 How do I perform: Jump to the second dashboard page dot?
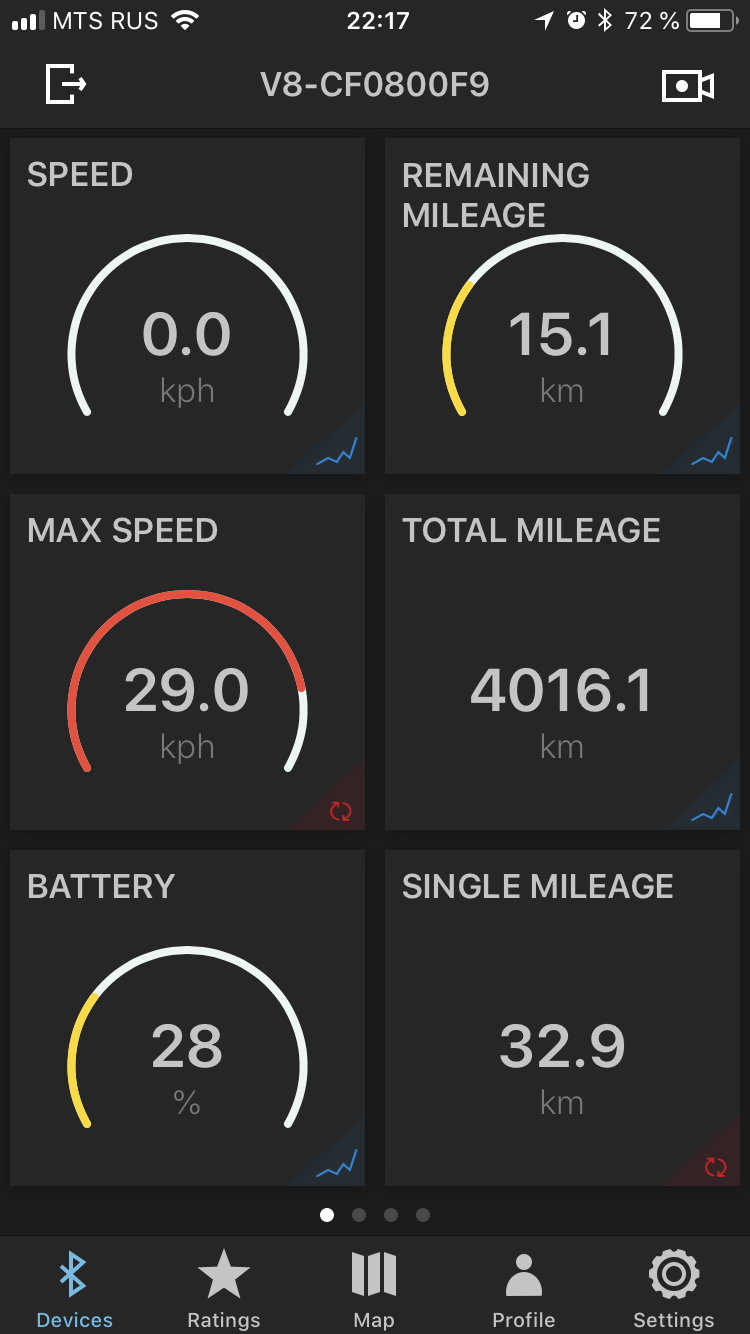pos(359,1215)
